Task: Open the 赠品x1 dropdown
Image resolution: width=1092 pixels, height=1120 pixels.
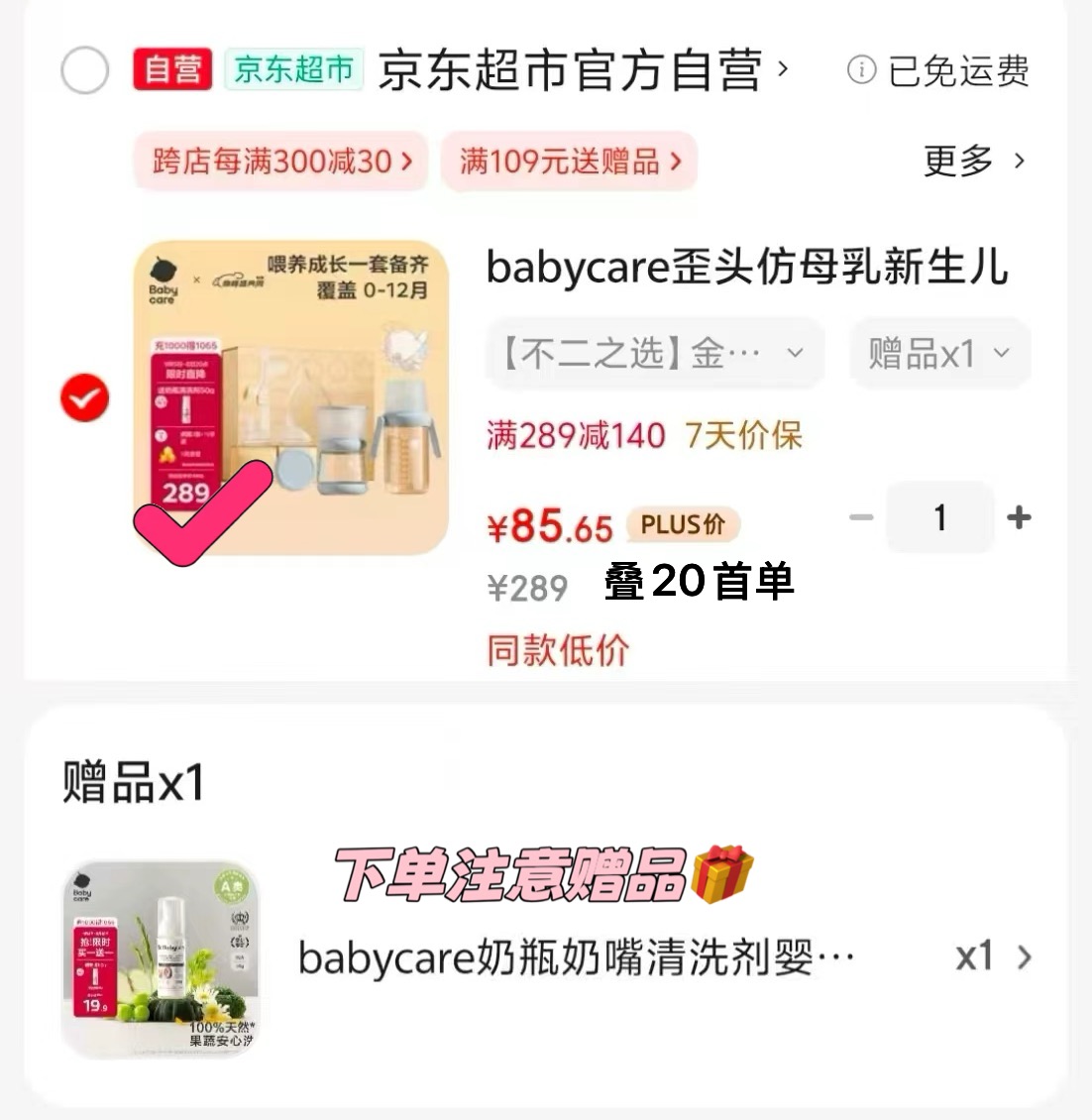Action: pos(938,352)
